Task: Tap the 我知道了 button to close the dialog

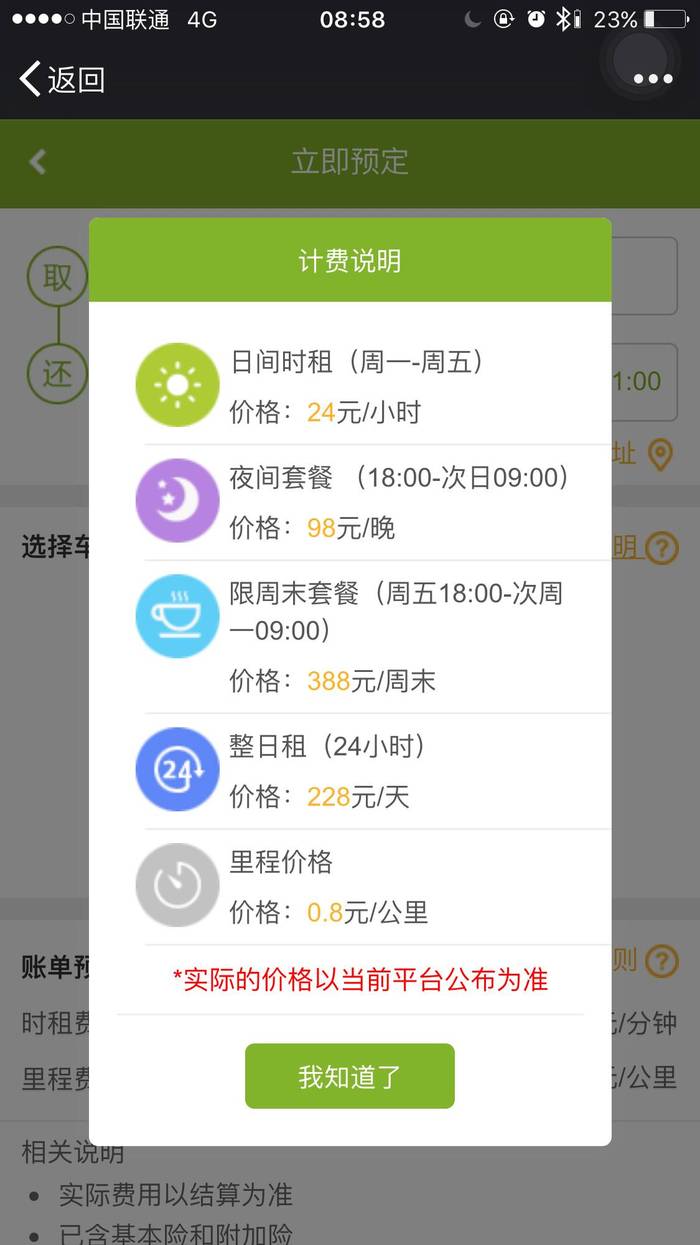Action: pos(349,1076)
